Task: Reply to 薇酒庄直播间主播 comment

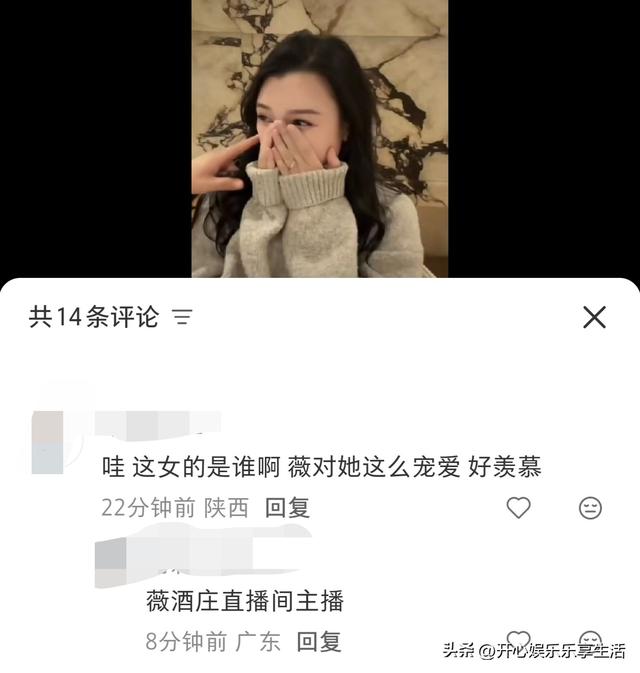Action: point(319,642)
